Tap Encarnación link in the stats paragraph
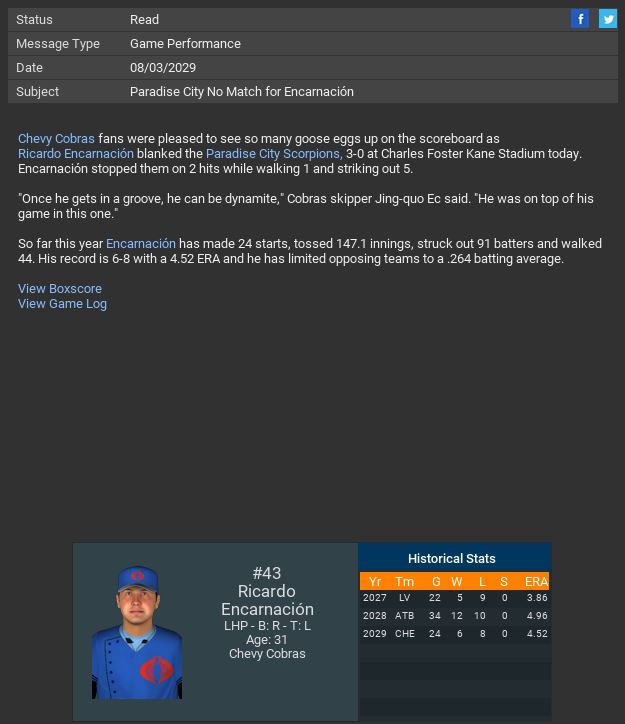The height and width of the screenshot is (724, 625). (141, 244)
